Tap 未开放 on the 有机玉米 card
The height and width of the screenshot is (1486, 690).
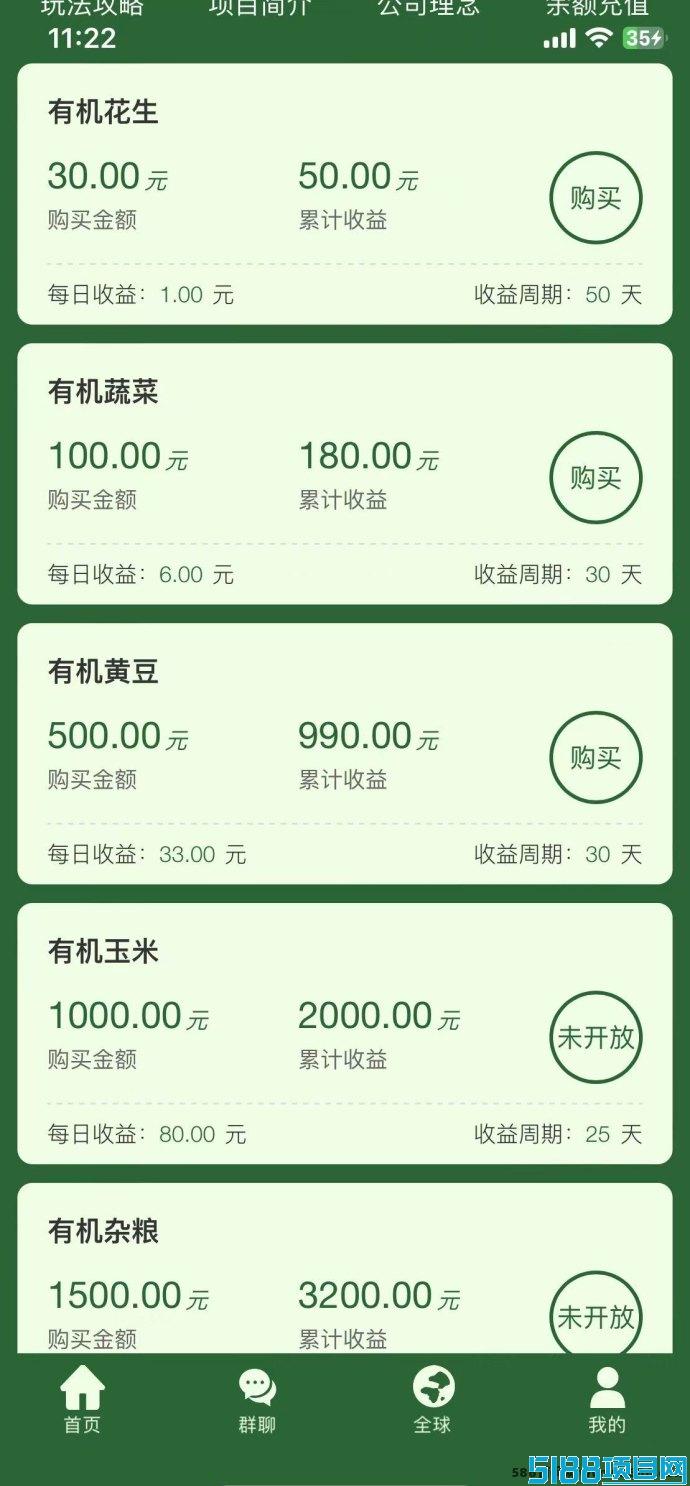[596, 1038]
